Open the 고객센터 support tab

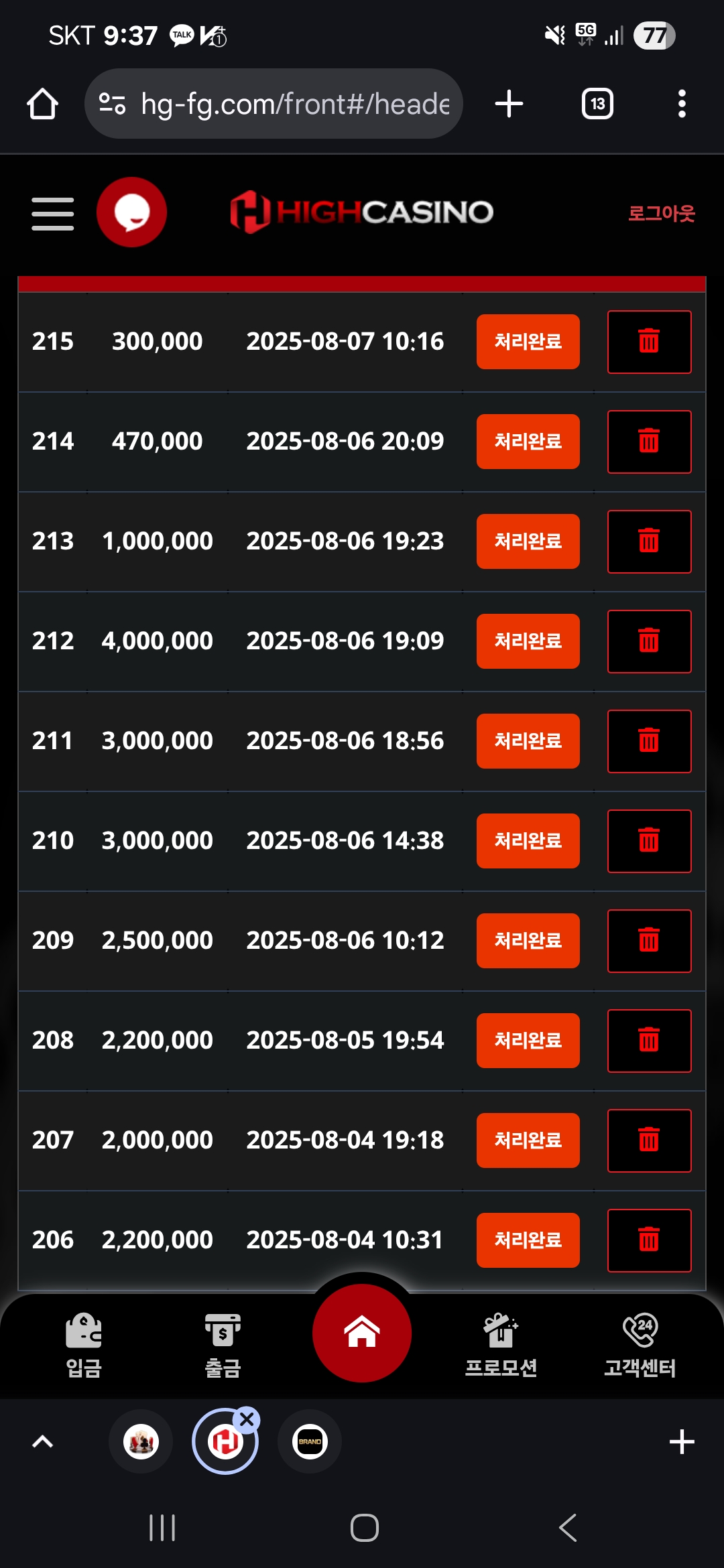[640, 1346]
